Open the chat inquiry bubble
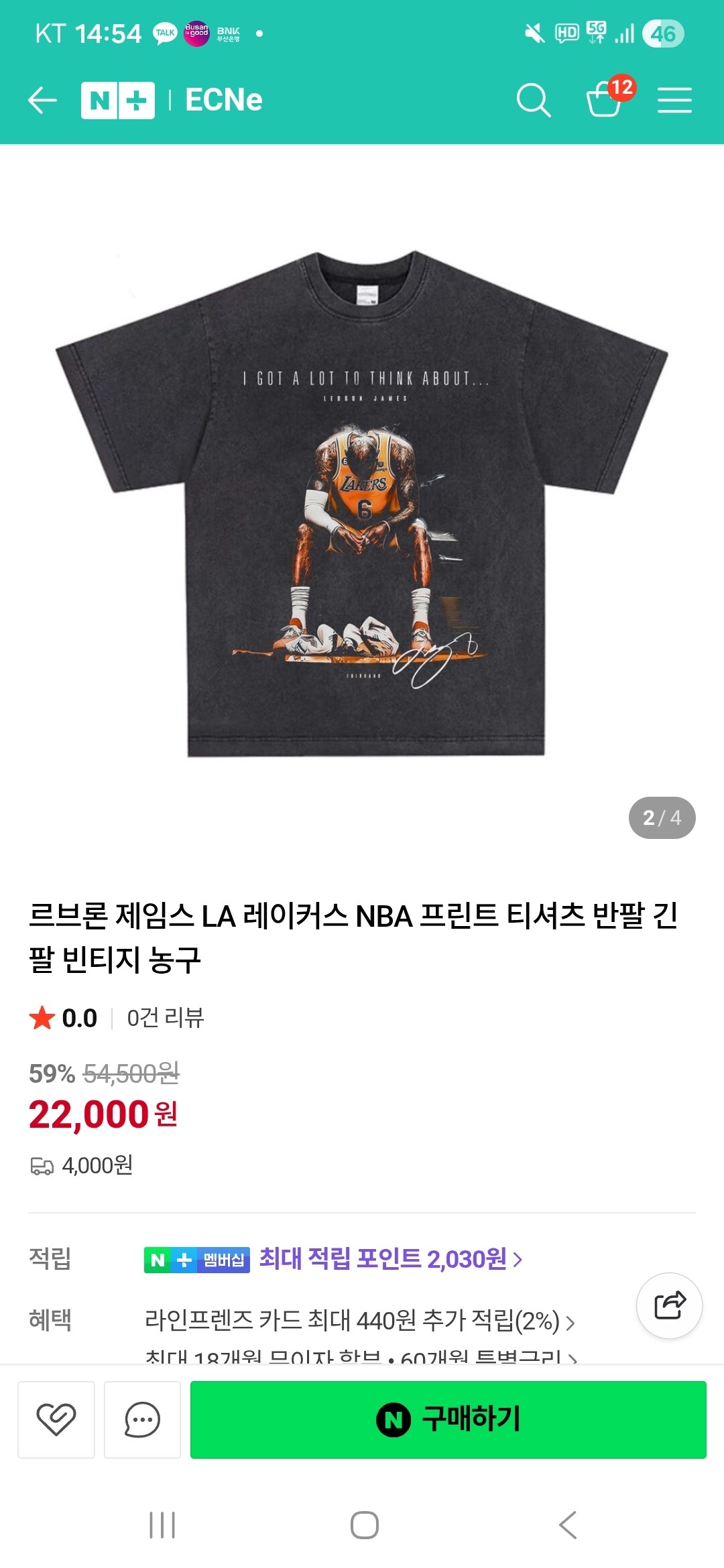The image size is (724, 1568). point(142,1419)
